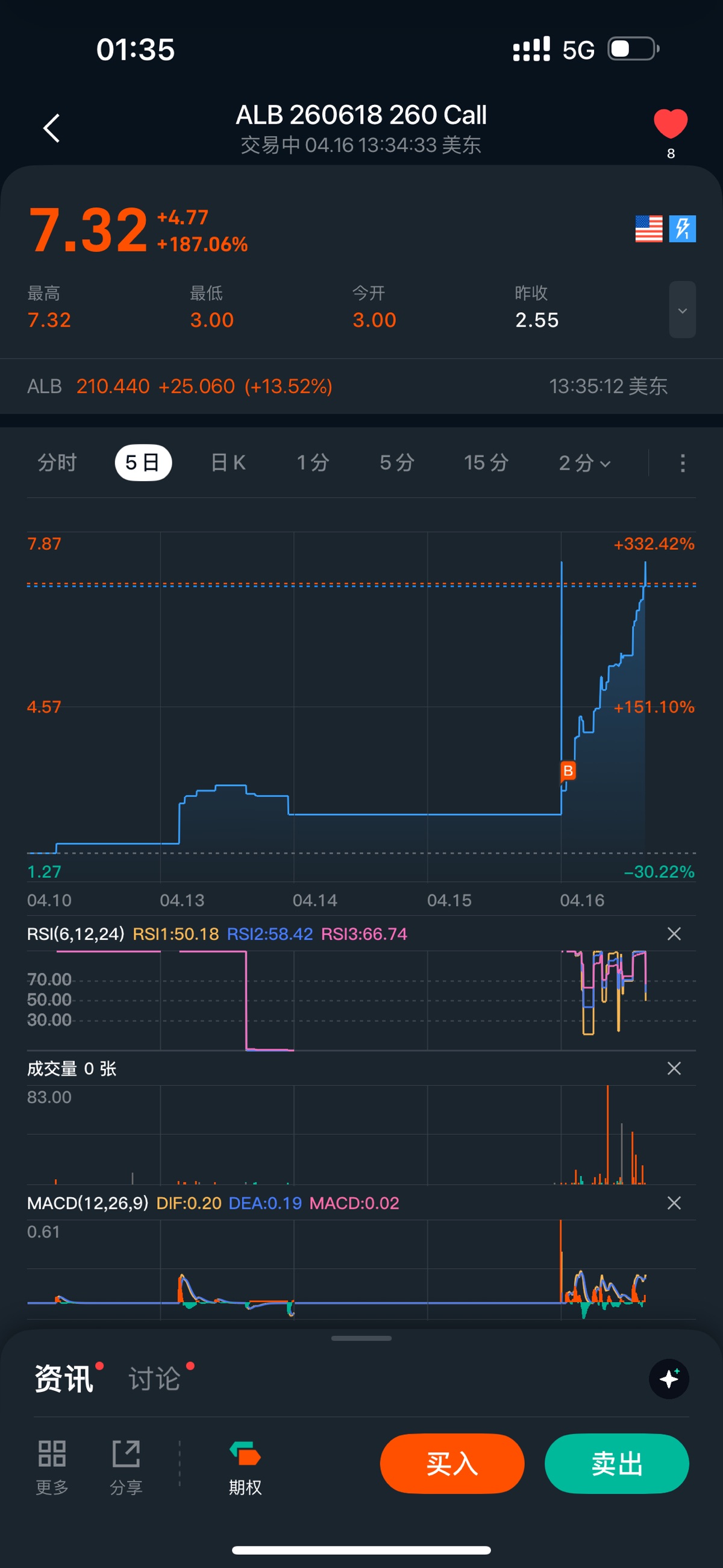Switch to the 15分 chart tab
Image resolution: width=723 pixels, height=1568 pixels.
tap(486, 462)
